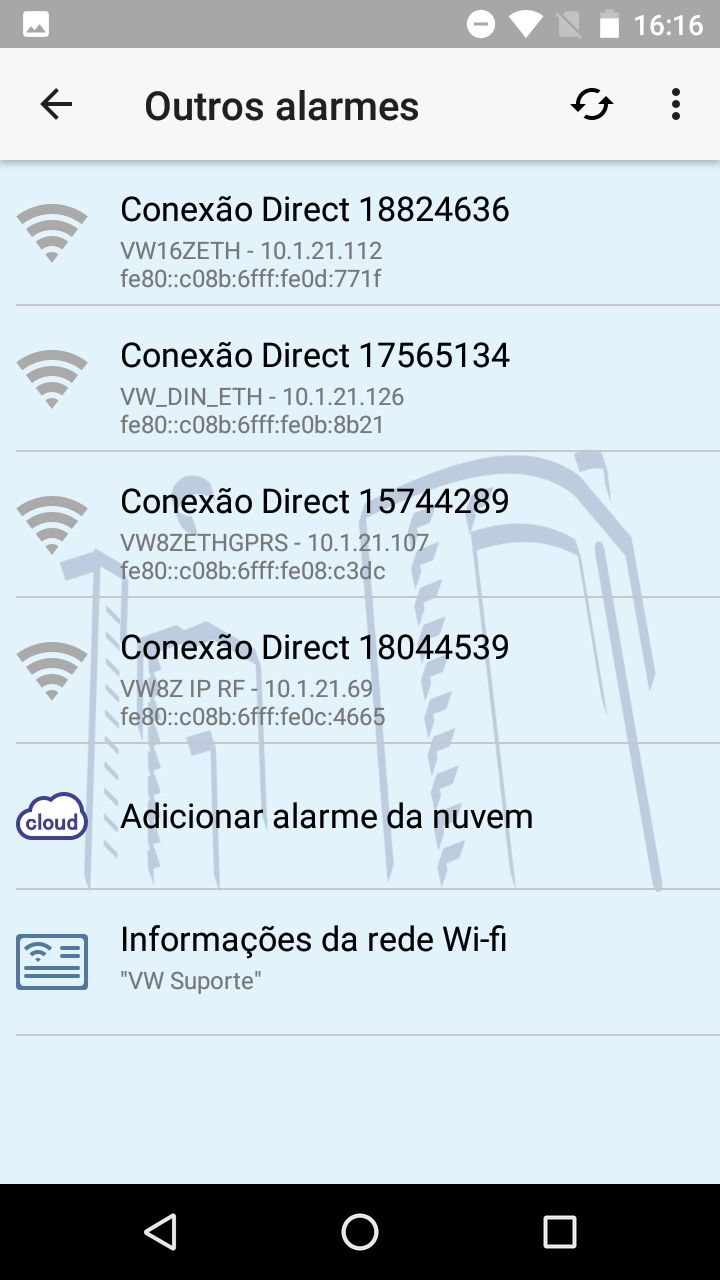Open Adicionar alarme da nuvem
720x1280 pixels.
point(326,816)
